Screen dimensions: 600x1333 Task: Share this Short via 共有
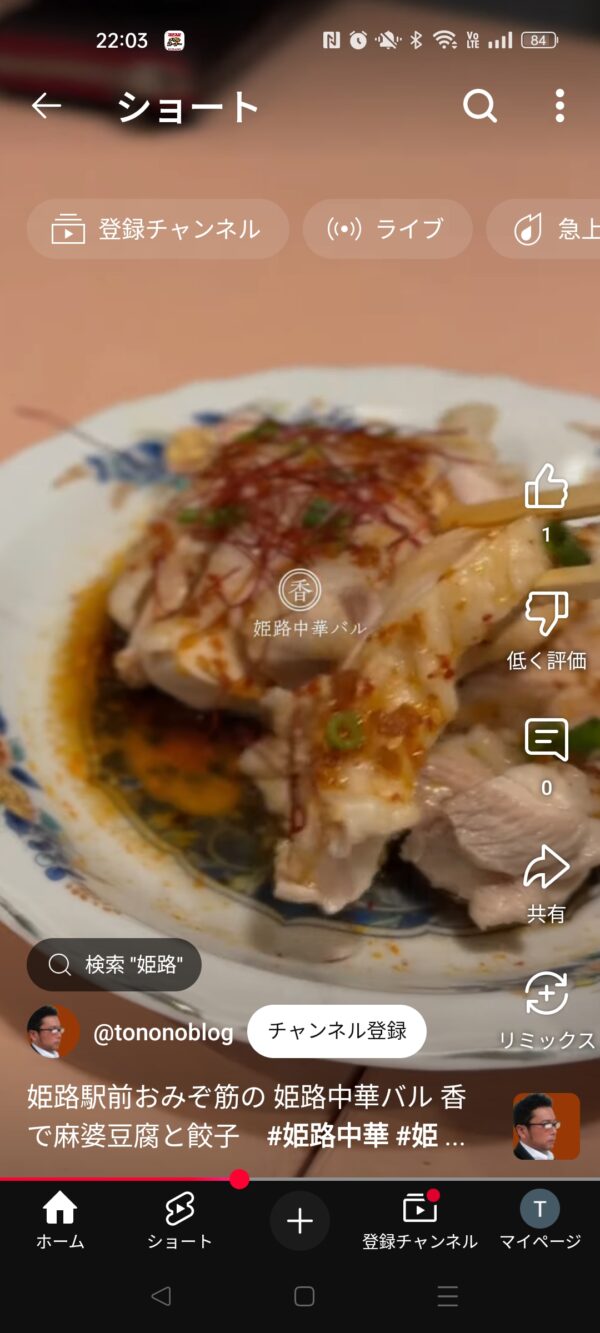coord(546,868)
